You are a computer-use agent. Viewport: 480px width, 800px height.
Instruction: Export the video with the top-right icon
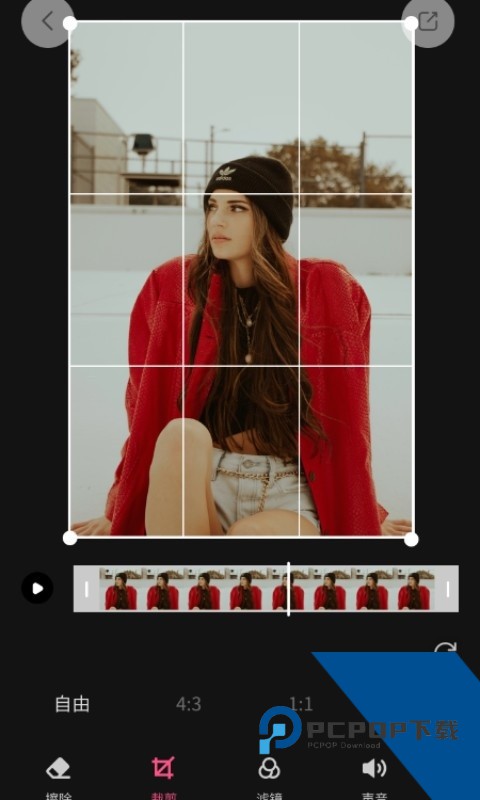pyautogui.click(x=427, y=21)
